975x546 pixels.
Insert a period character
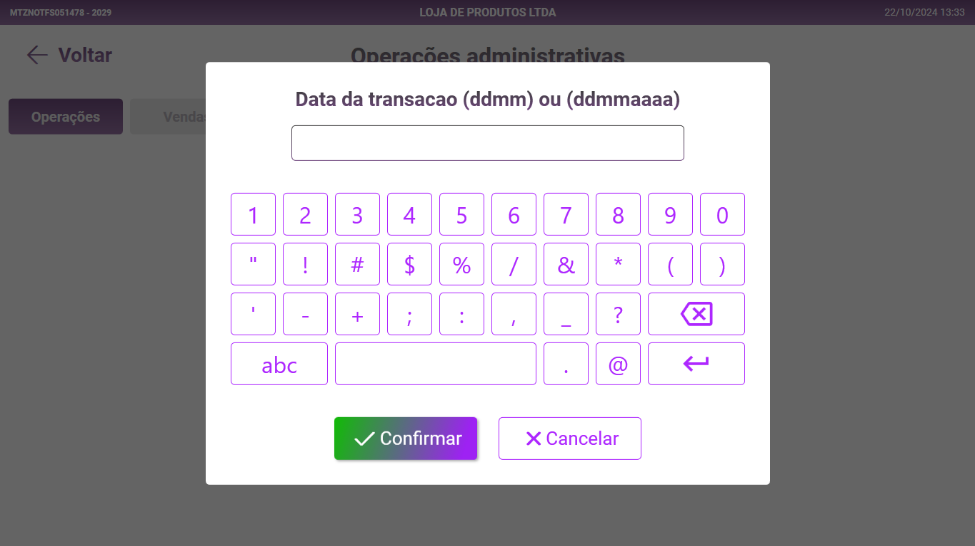[x=566, y=364]
